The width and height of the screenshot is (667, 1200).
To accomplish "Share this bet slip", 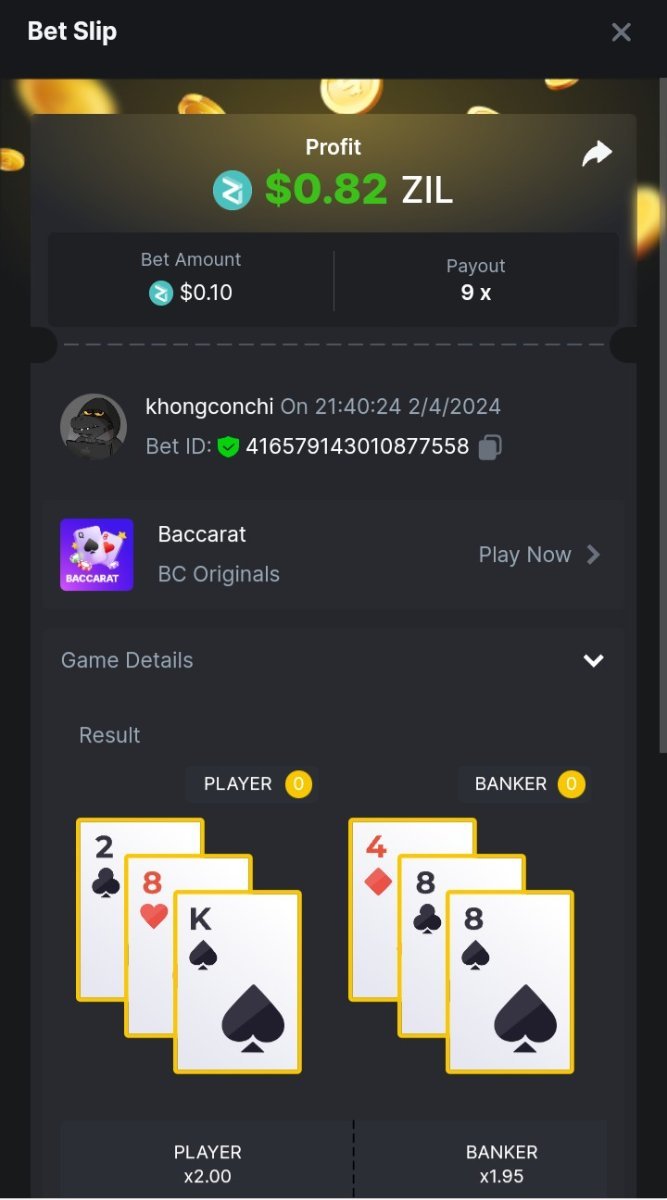I will pyautogui.click(x=597, y=154).
